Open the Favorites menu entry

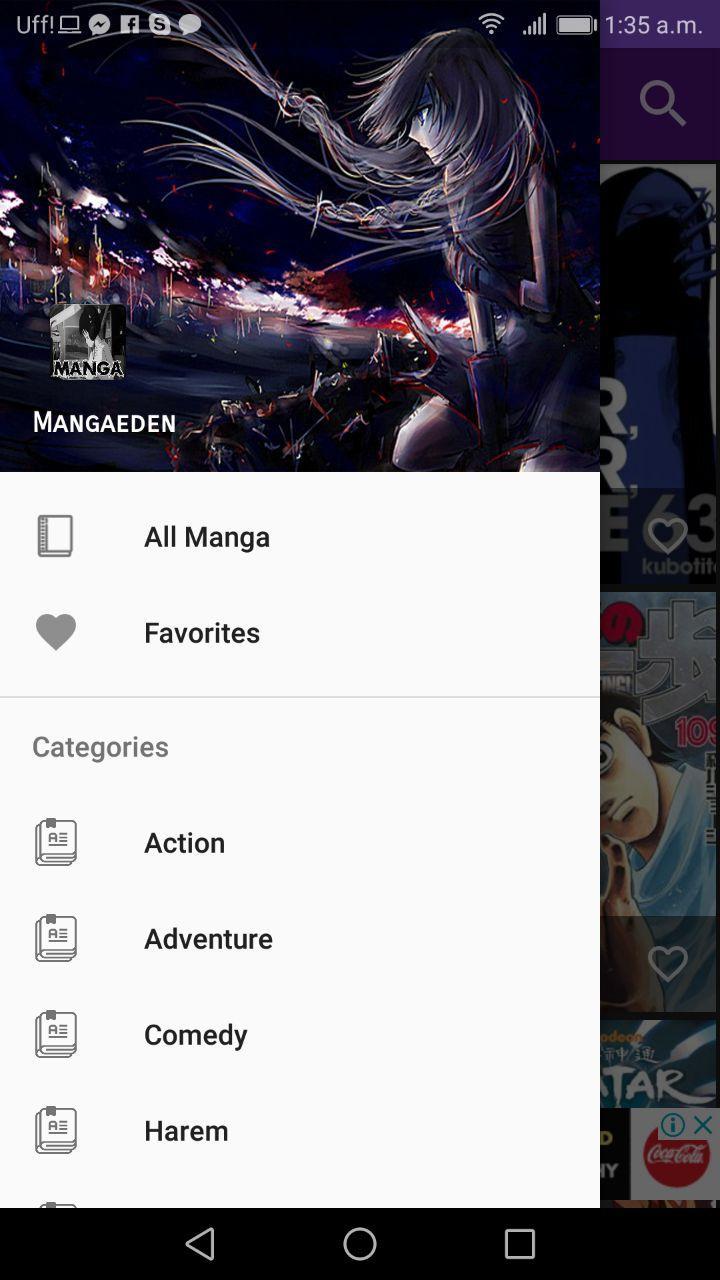point(201,632)
